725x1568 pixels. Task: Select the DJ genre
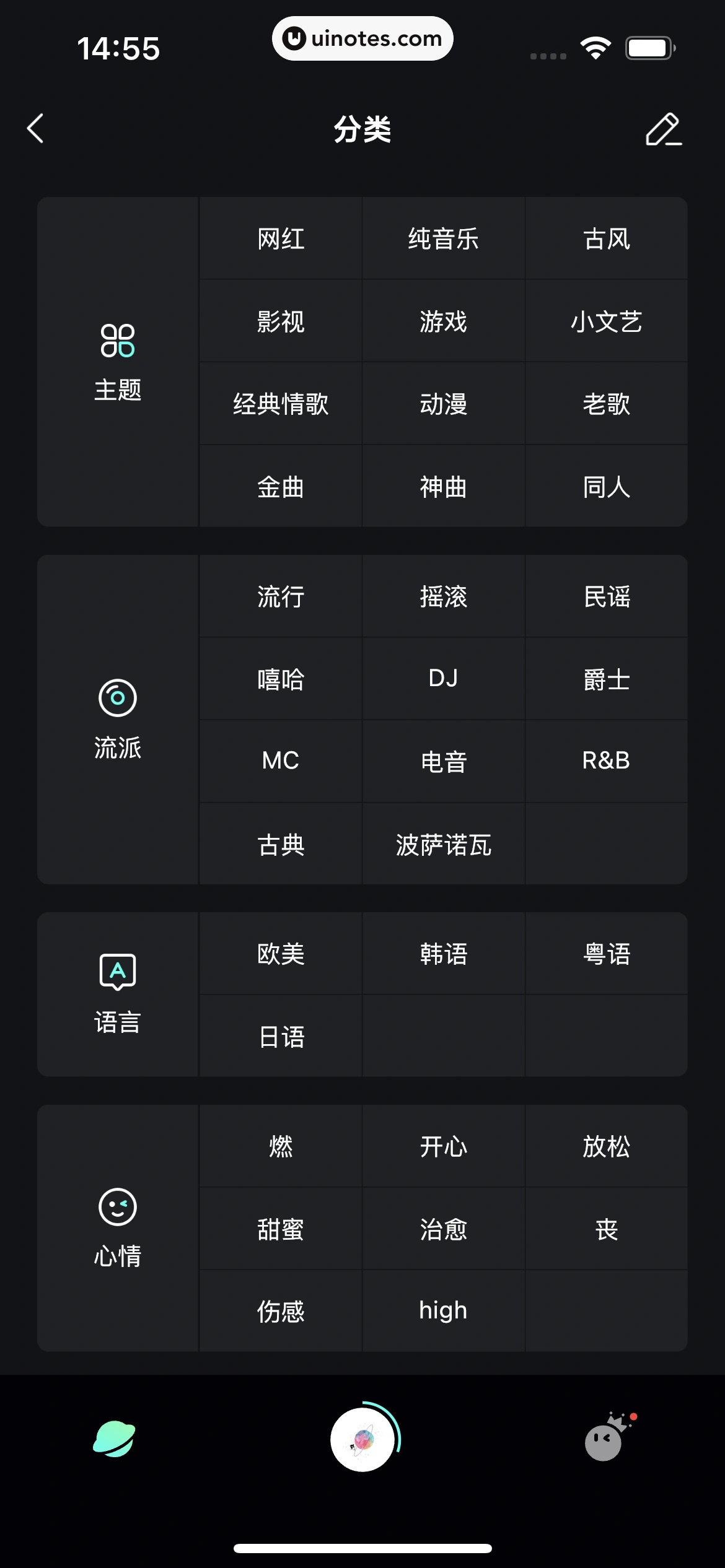(x=443, y=679)
